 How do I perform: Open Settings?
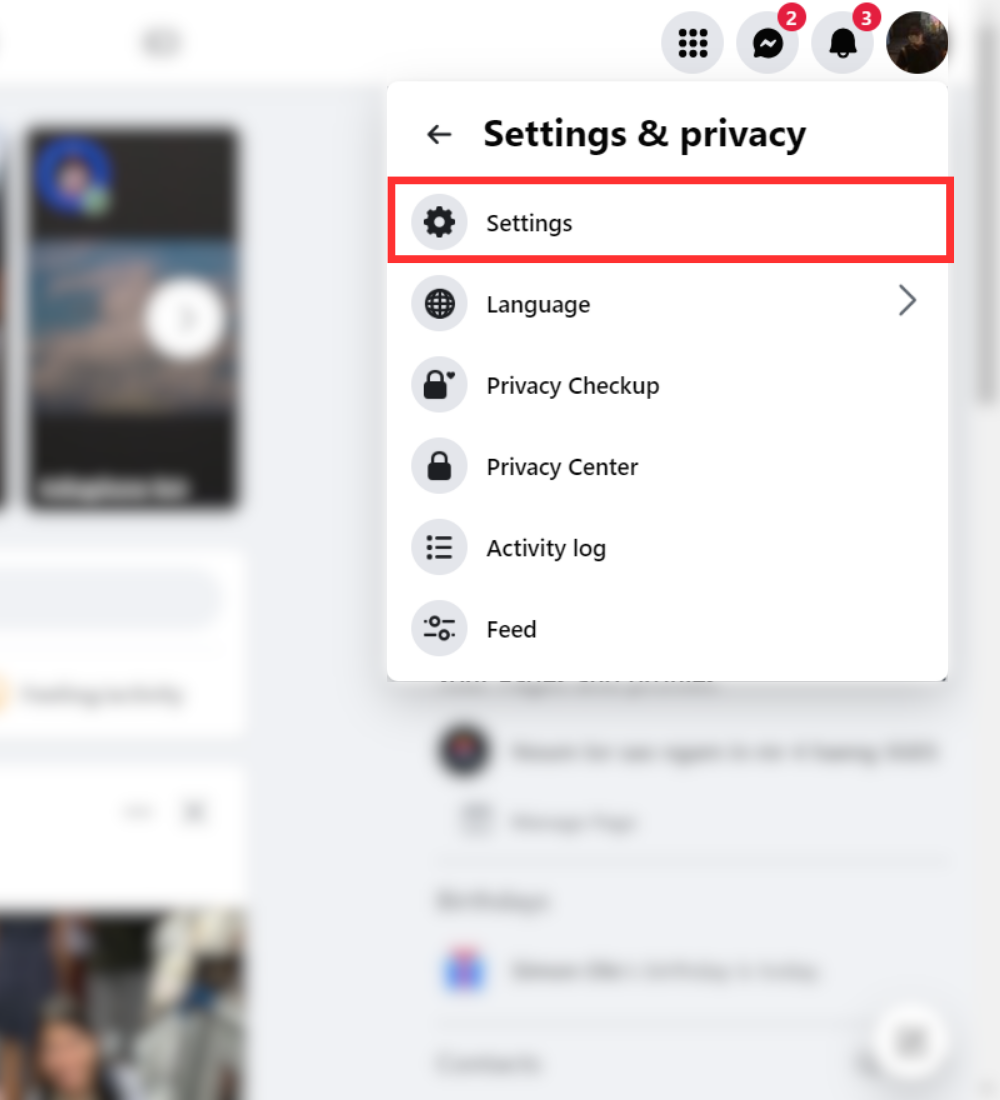pyautogui.click(x=670, y=222)
